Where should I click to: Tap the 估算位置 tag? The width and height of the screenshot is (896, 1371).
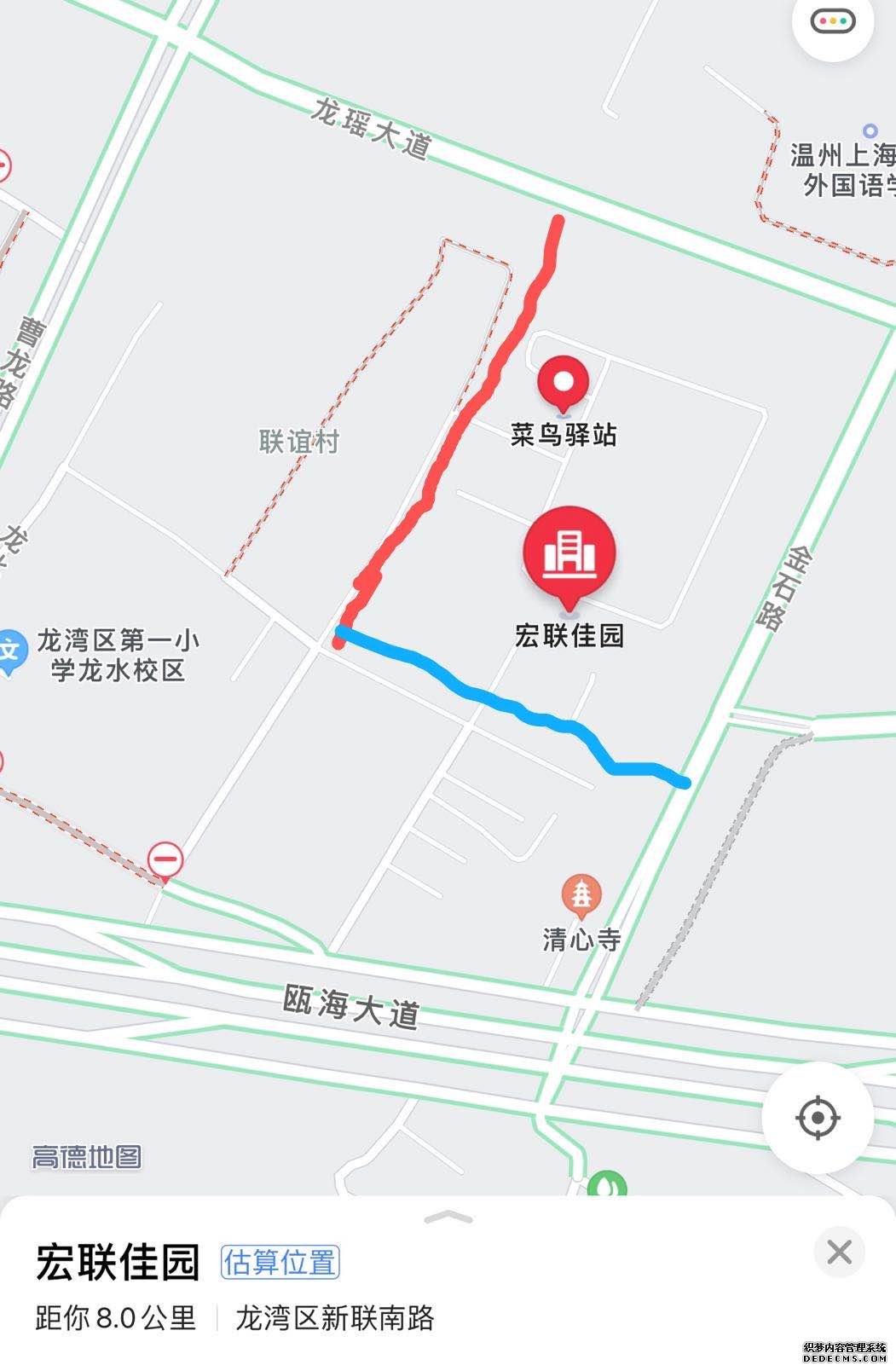coord(280,1263)
